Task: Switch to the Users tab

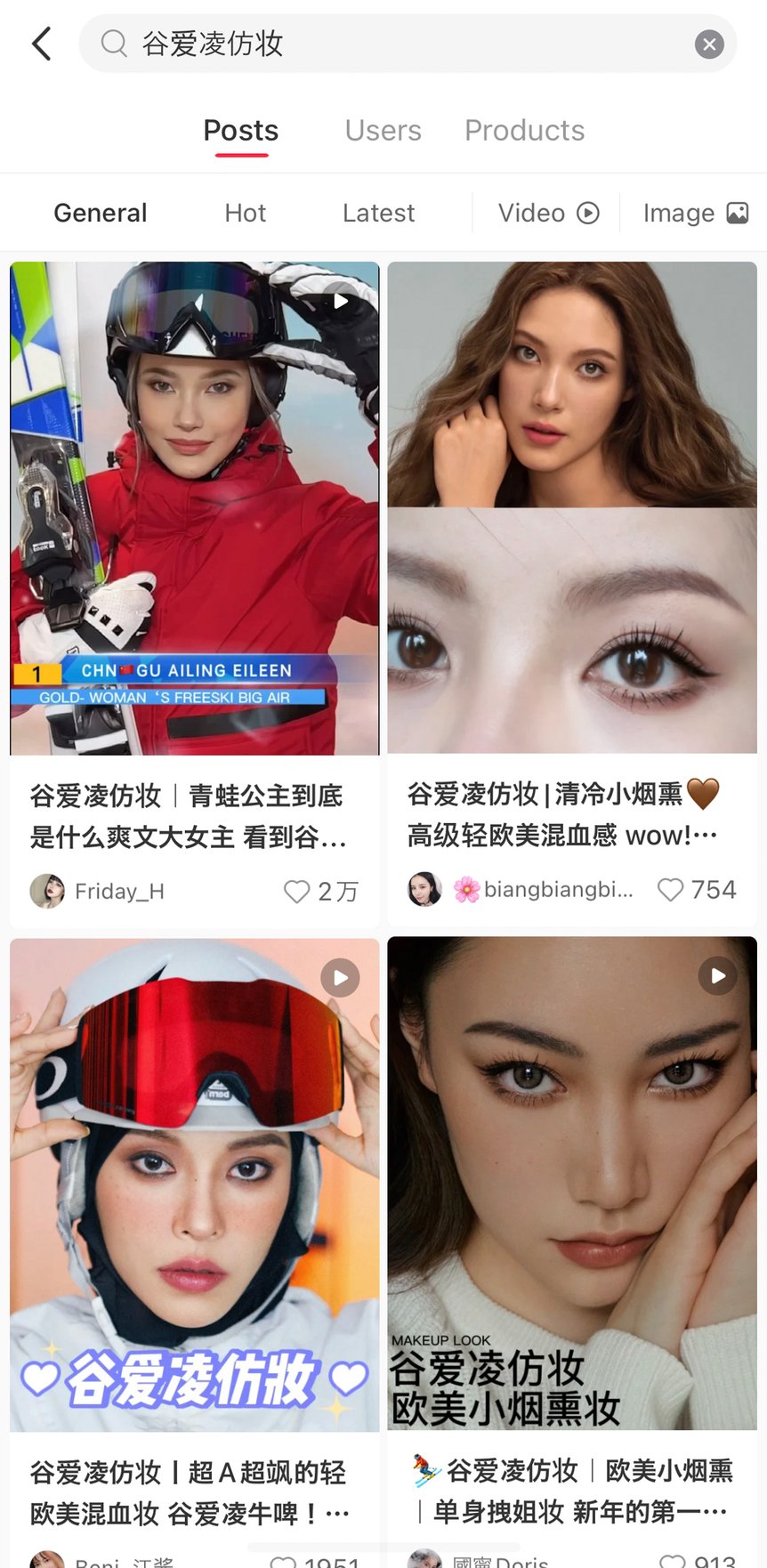Action: [383, 131]
